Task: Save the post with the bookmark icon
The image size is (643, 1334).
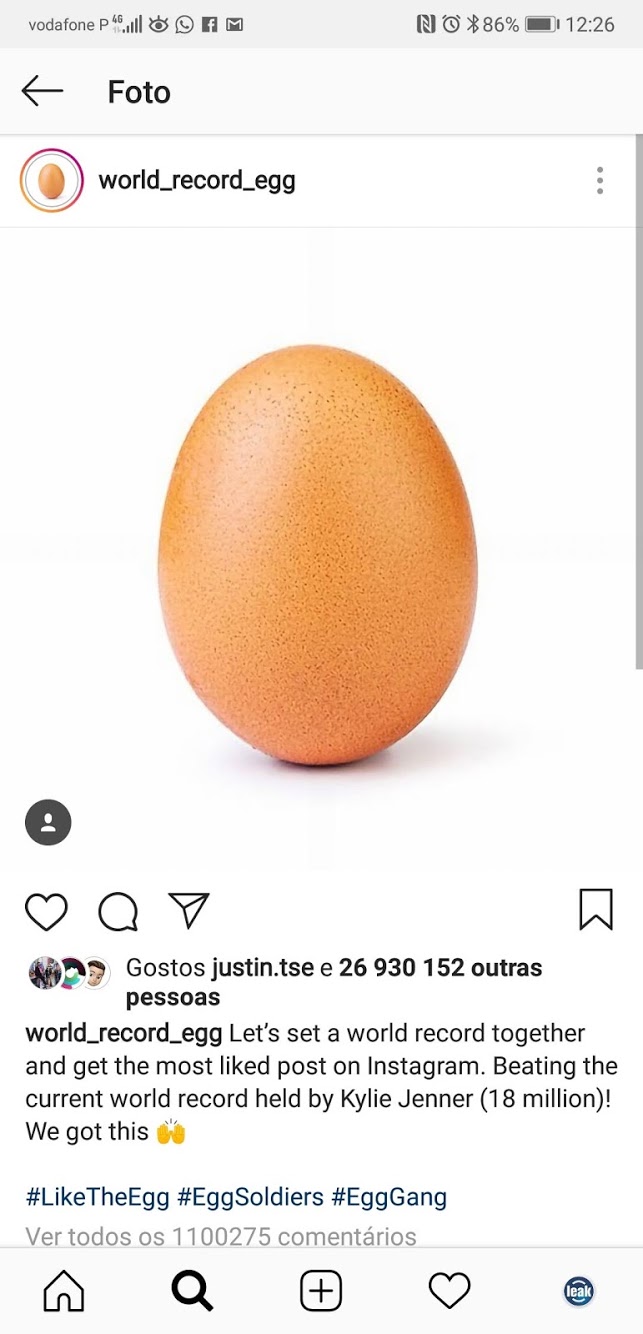Action: 596,910
